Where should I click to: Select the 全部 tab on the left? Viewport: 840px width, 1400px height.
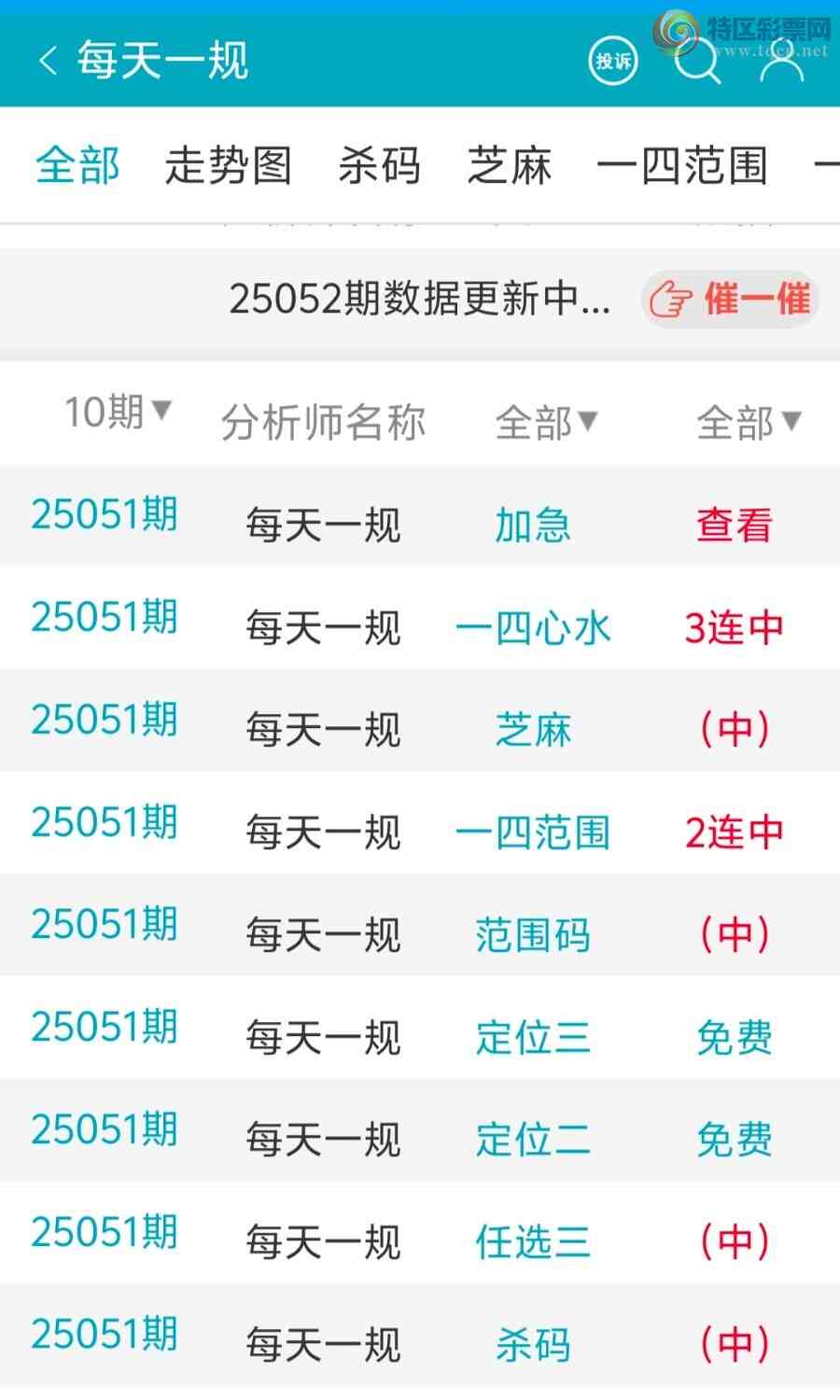pos(77,166)
